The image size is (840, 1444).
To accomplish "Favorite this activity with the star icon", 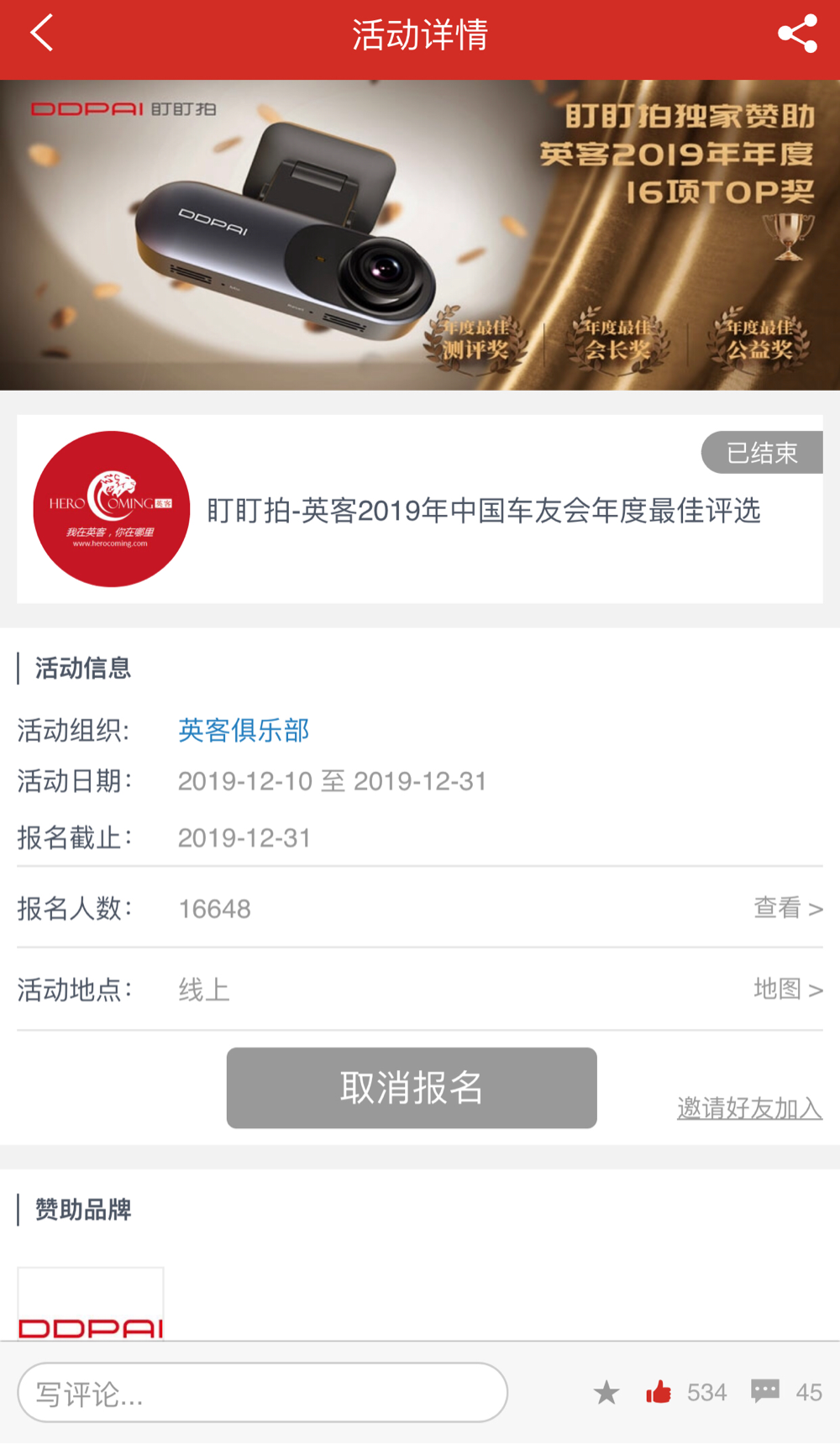I will 606,1392.
